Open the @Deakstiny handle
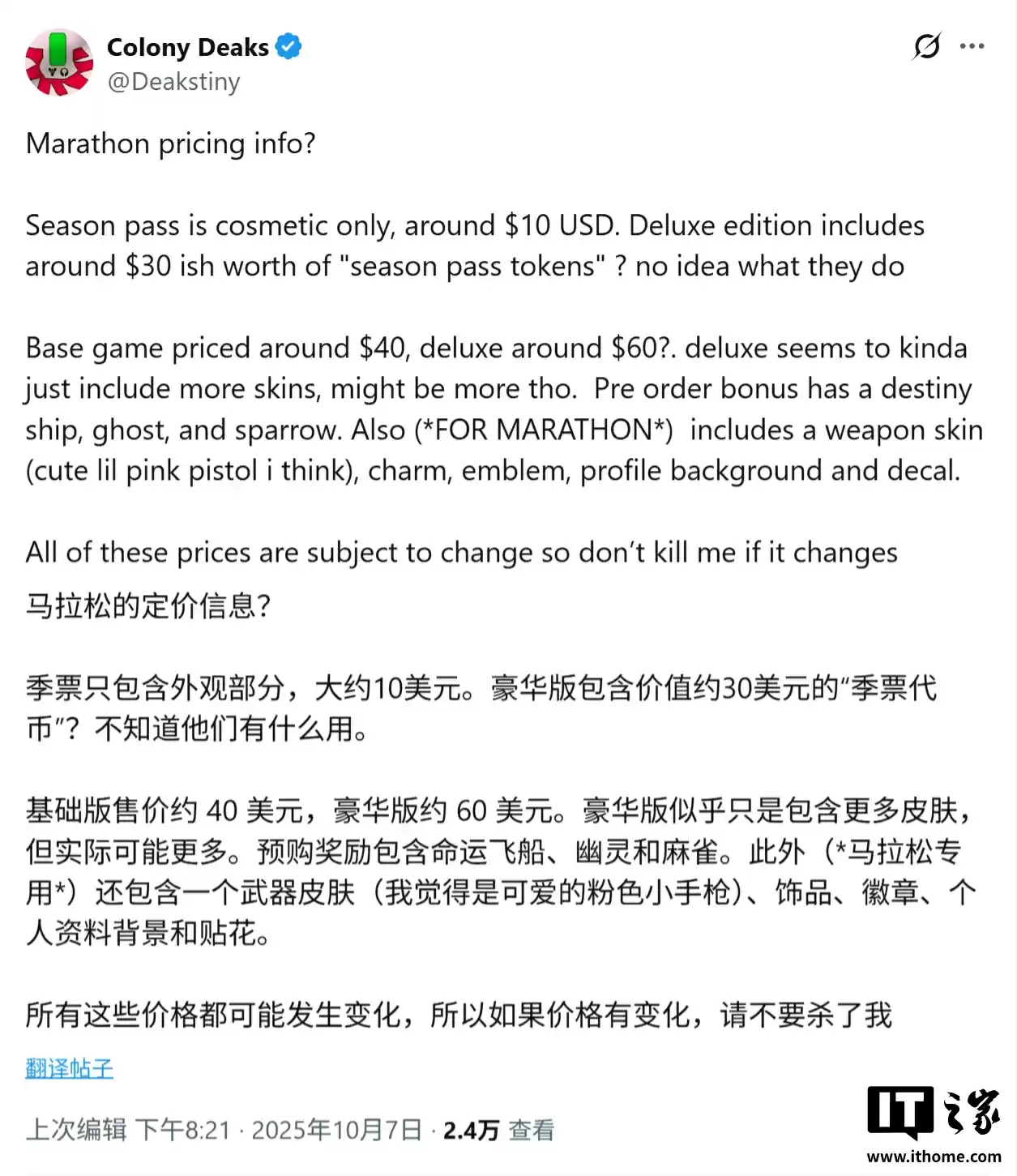 173,81
